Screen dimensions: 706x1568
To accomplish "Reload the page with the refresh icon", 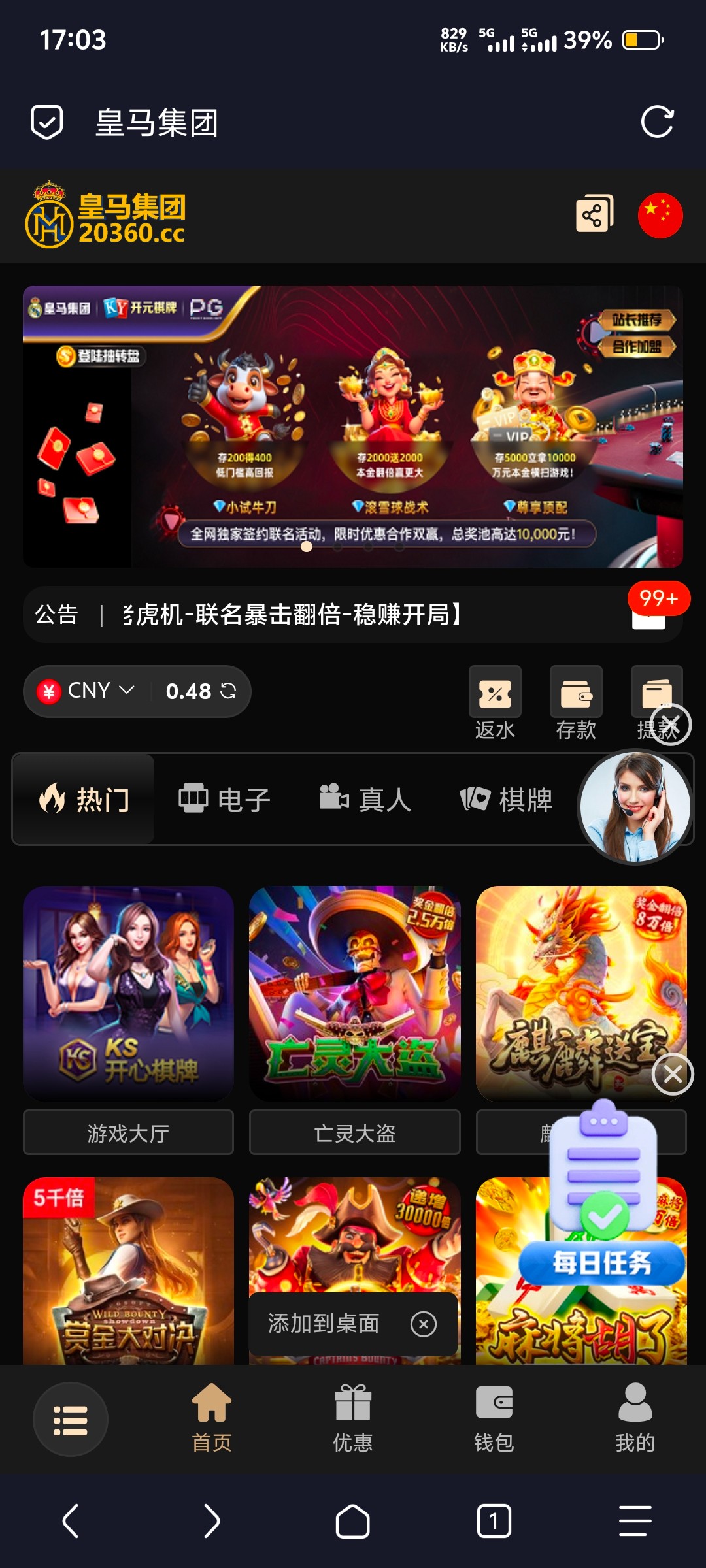I will coord(656,122).
